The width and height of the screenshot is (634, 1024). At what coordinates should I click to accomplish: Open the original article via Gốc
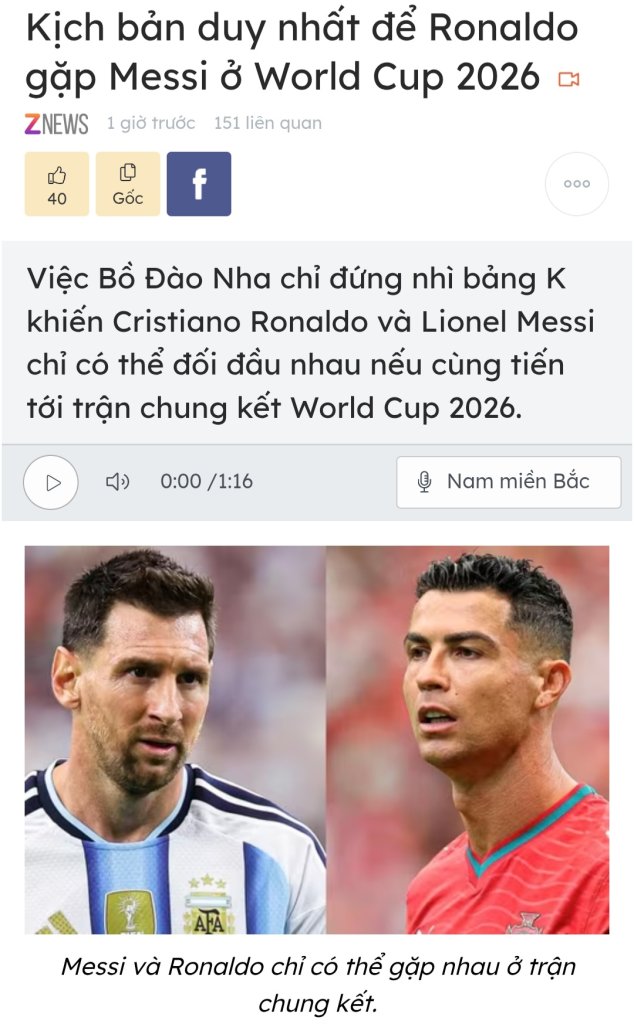(x=128, y=184)
